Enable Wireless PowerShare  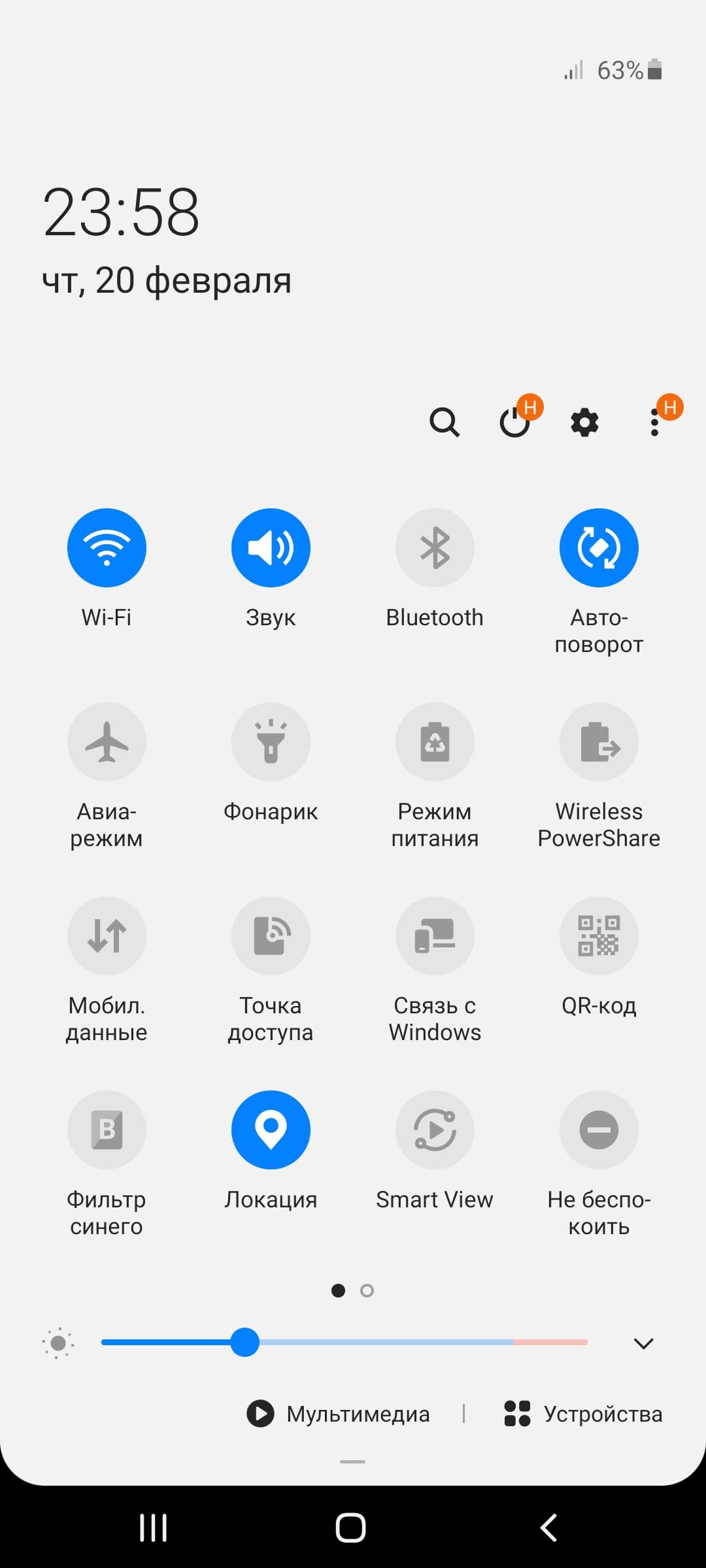[599, 742]
